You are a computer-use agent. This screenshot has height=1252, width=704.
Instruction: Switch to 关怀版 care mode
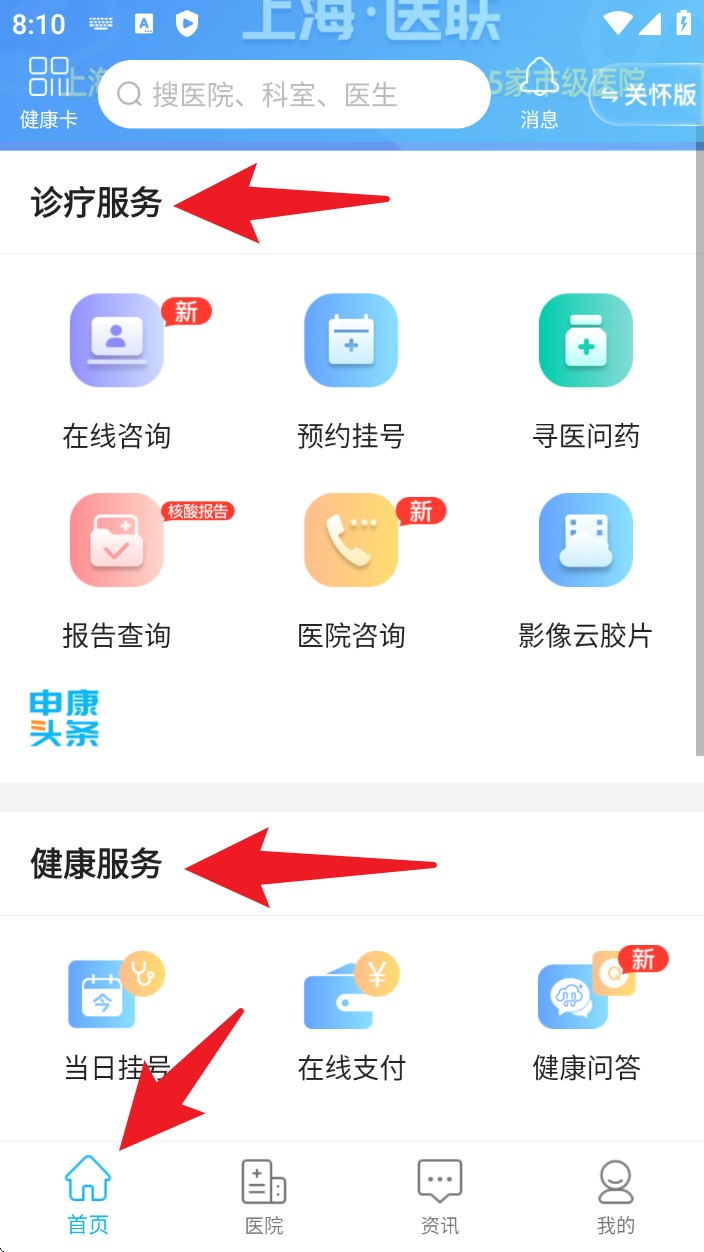tap(648, 95)
